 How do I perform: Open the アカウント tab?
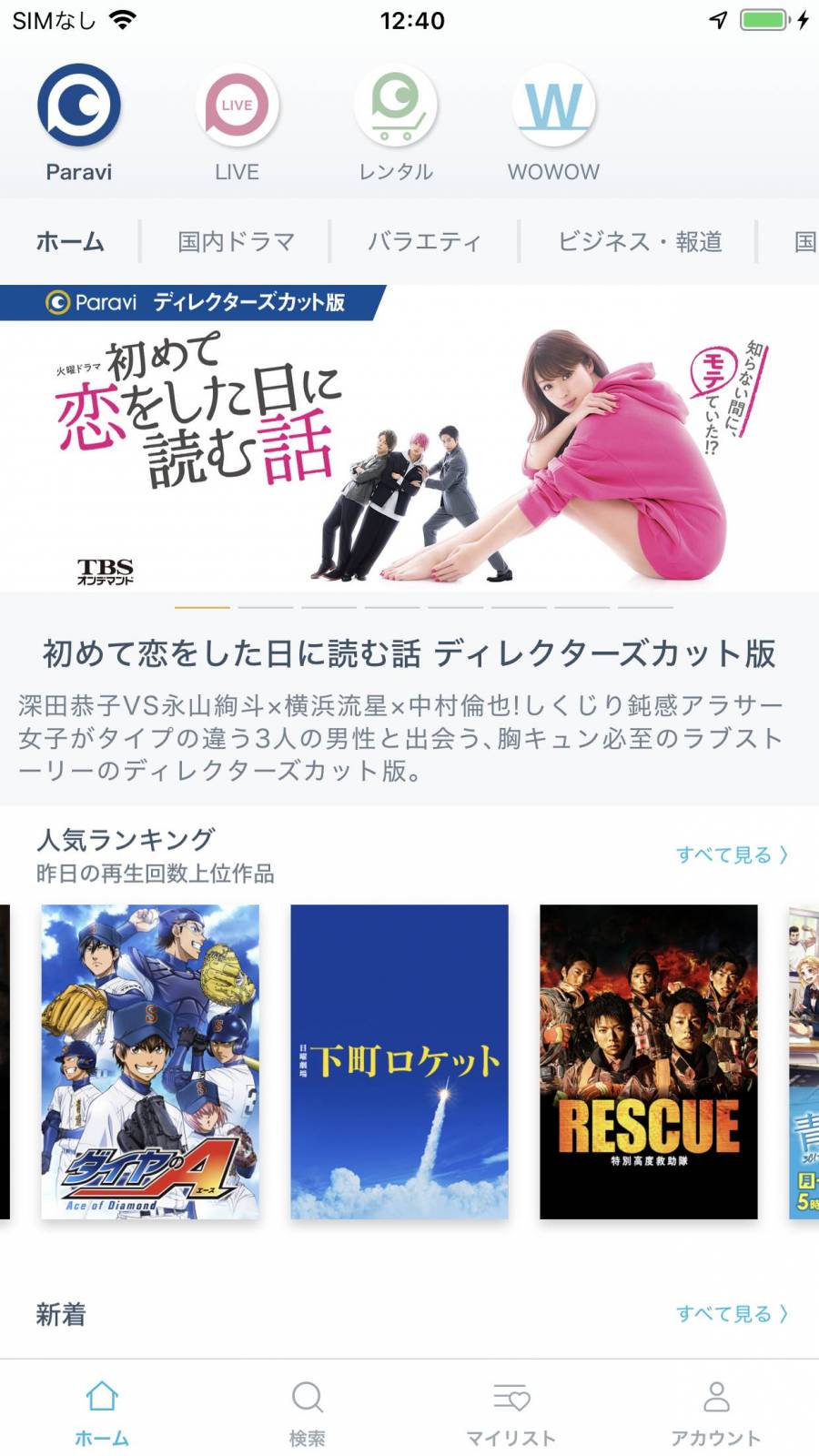coord(716,1413)
